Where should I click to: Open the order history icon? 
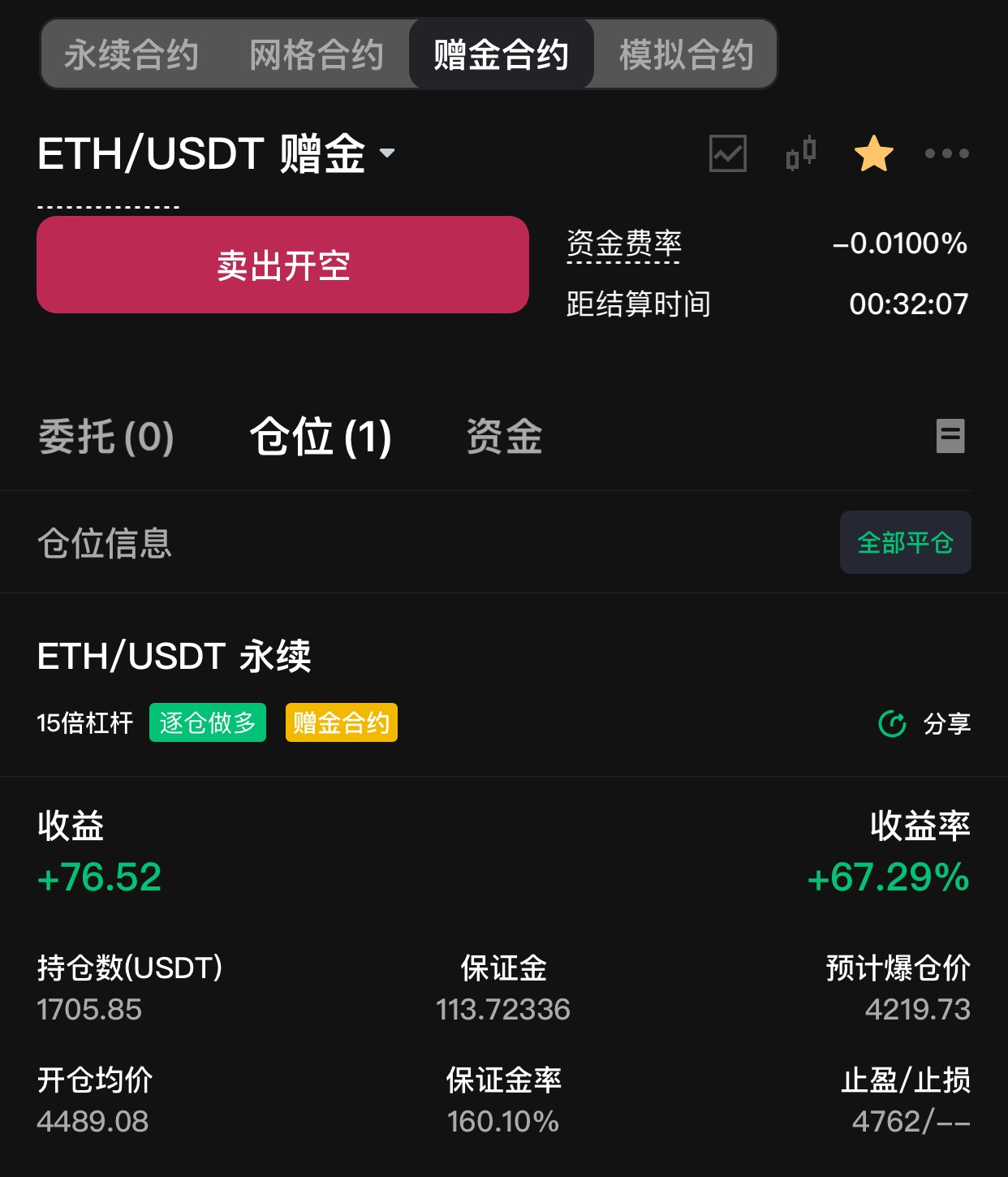[x=950, y=436]
